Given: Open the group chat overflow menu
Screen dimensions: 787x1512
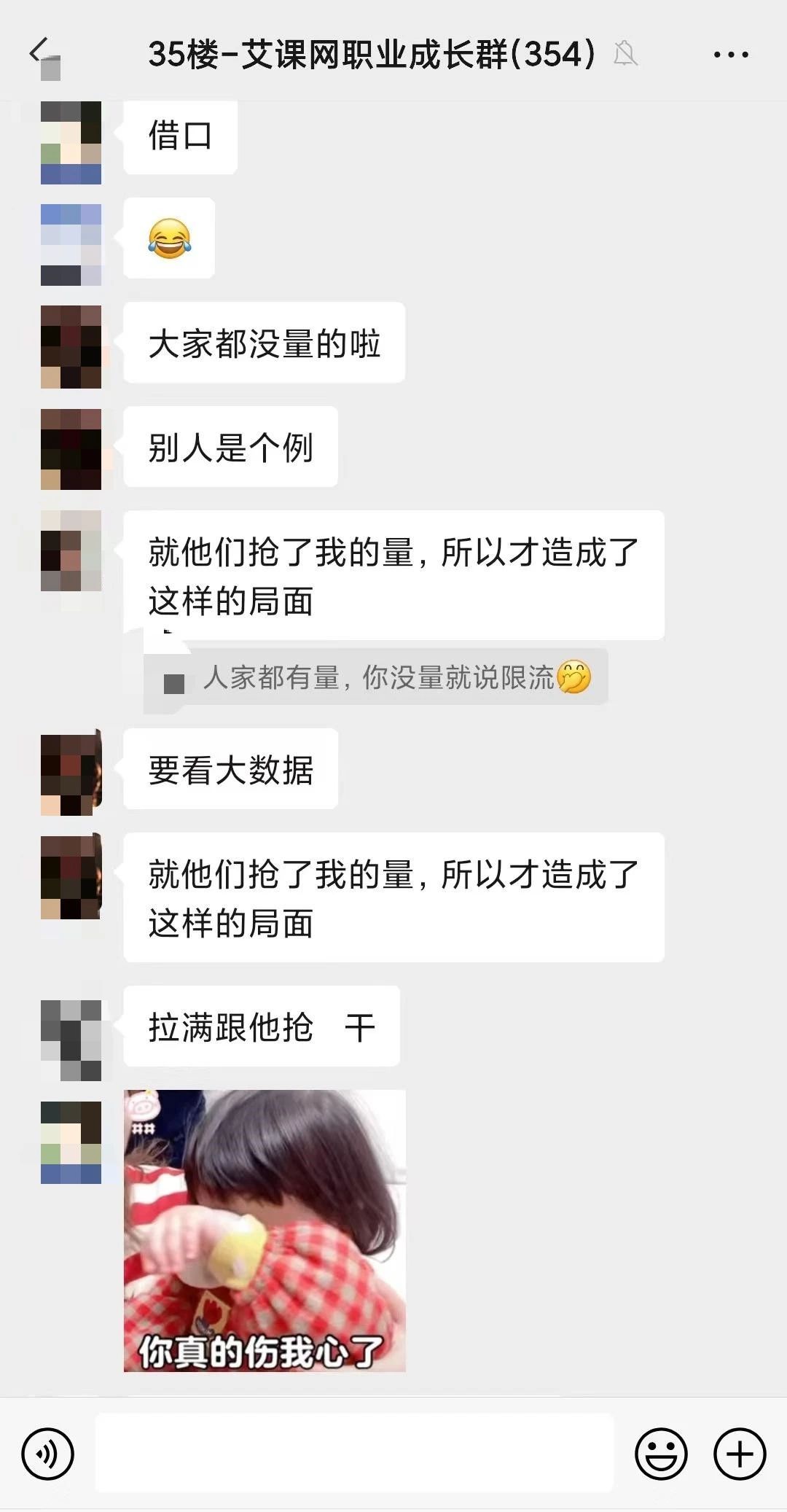Looking at the screenshot, I should 731,55.
